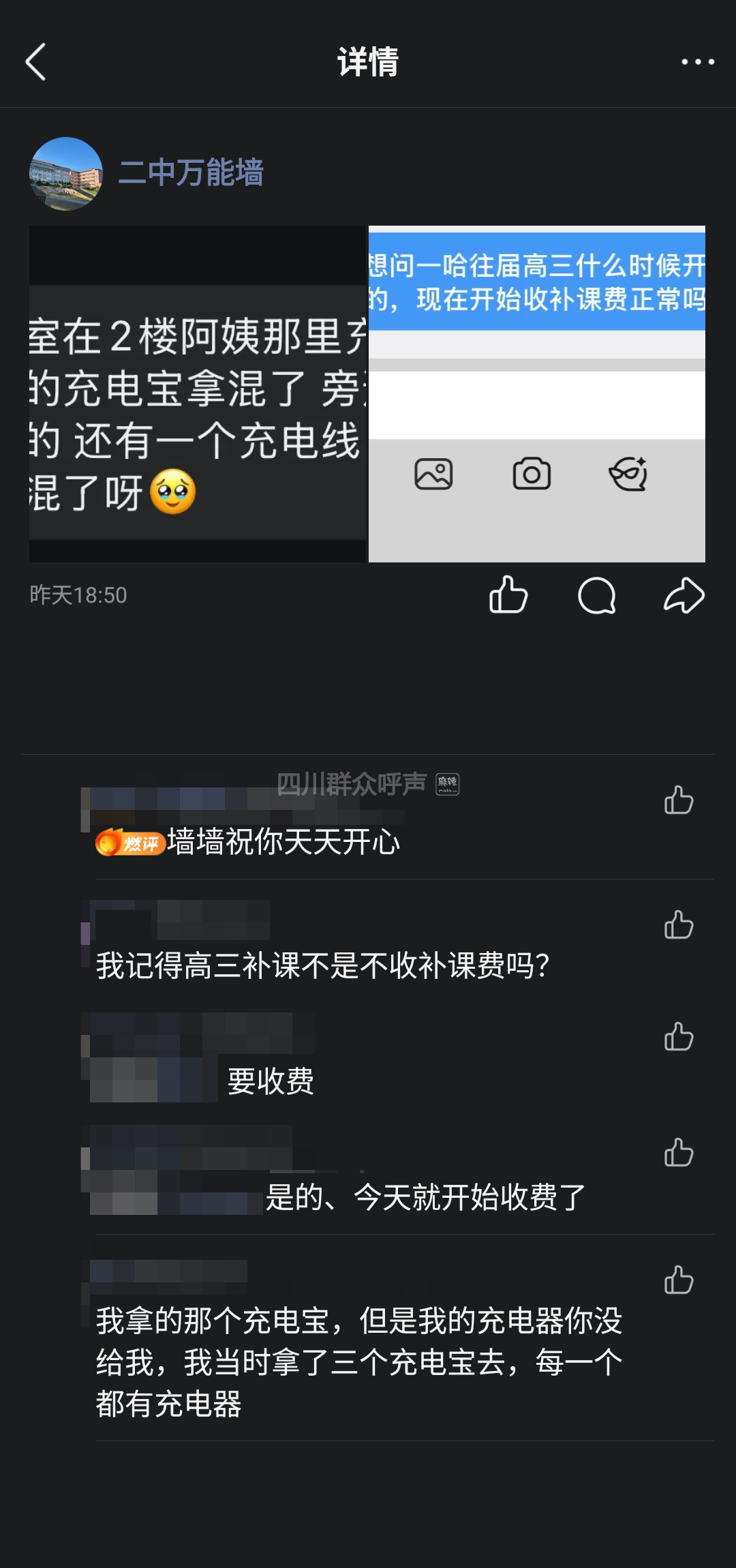Like the comment 我记得高三补课不是不收补课费吗

point(679,925)
